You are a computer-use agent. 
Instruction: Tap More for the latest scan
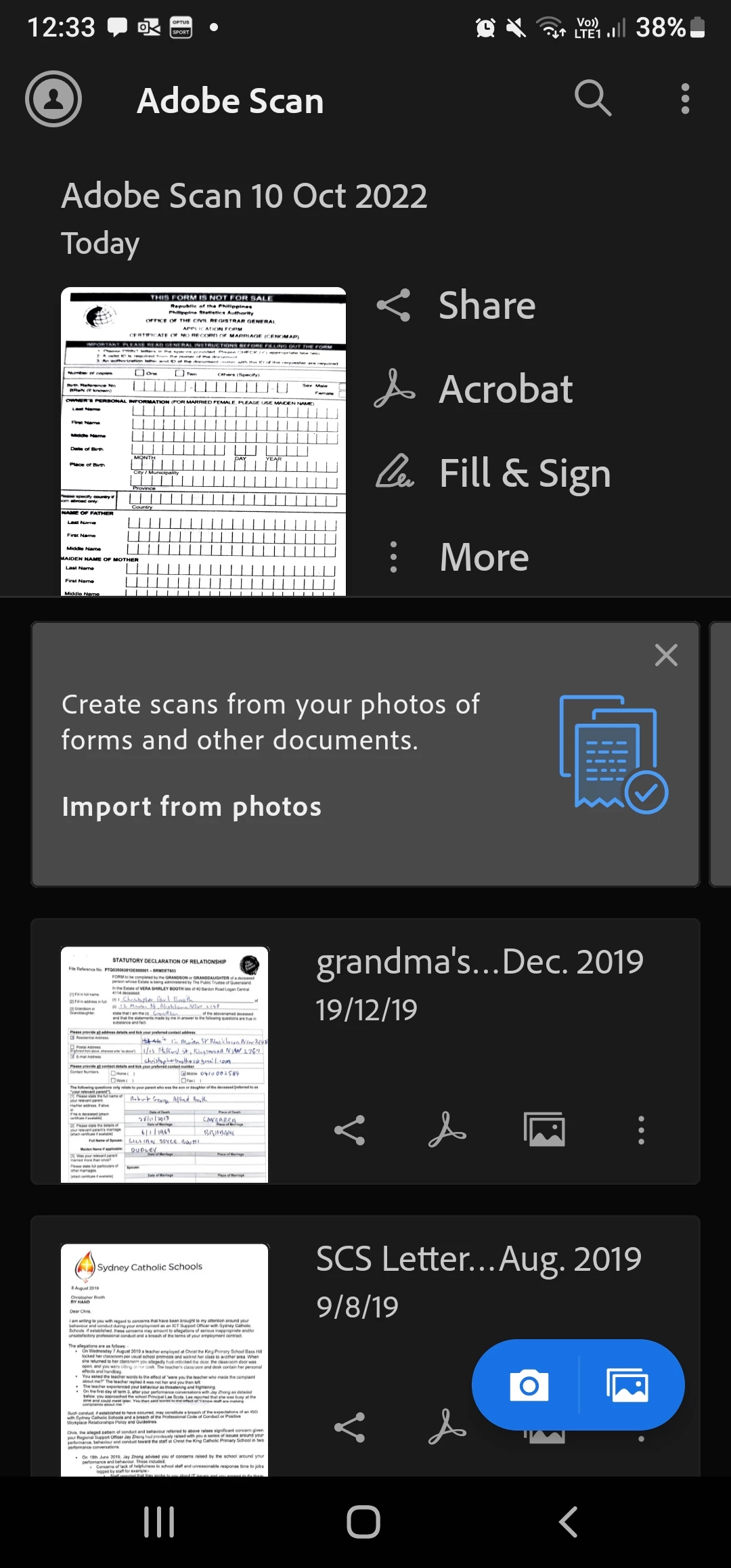click(x=452, y=557)
